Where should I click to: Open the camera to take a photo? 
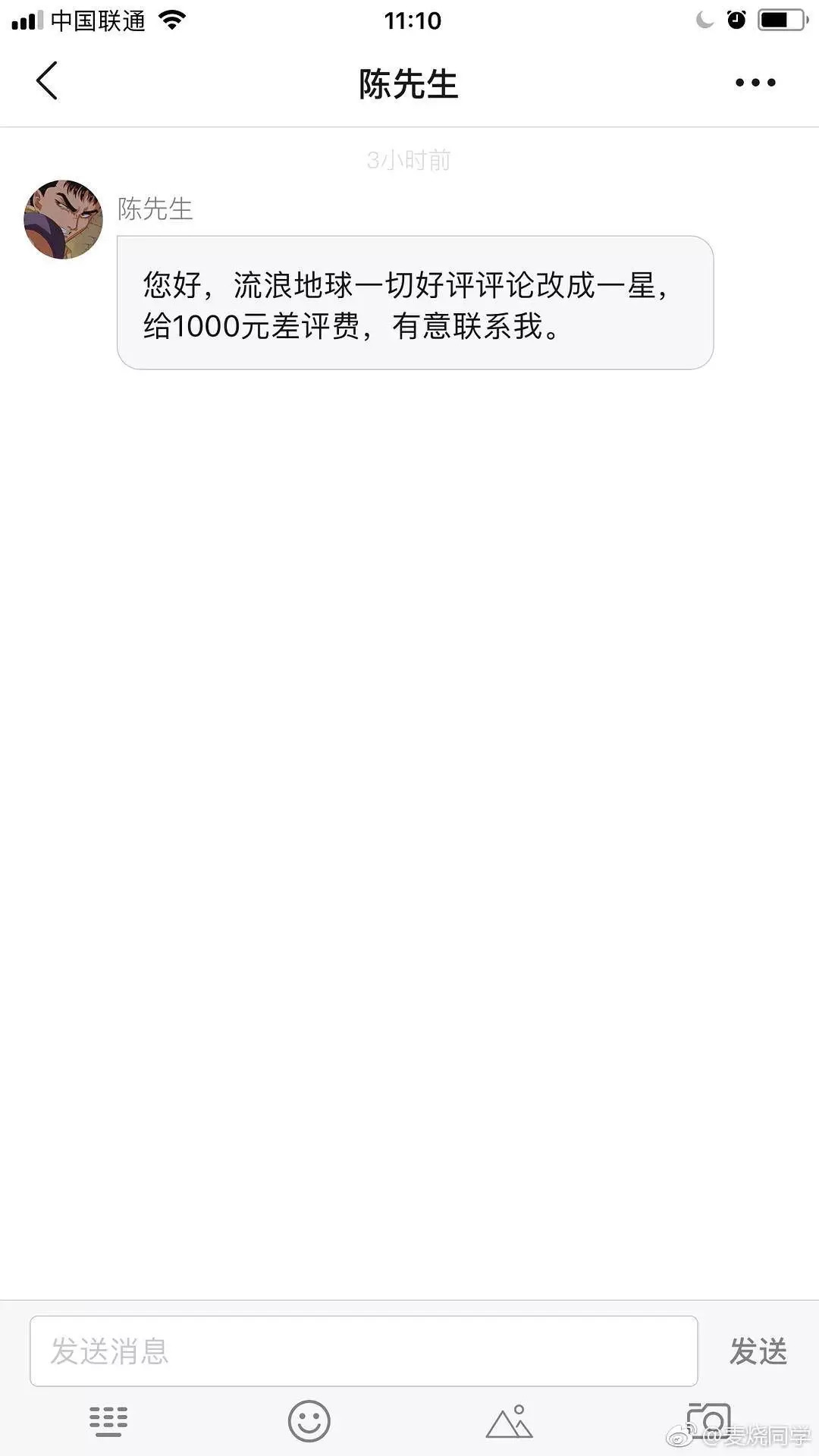708,1420
